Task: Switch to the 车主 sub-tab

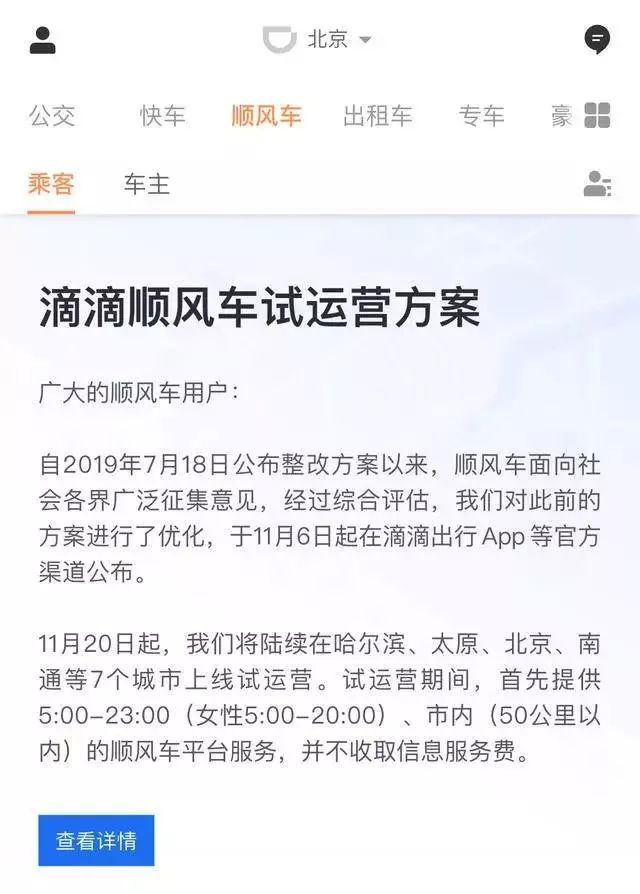Action: point(147,184)
